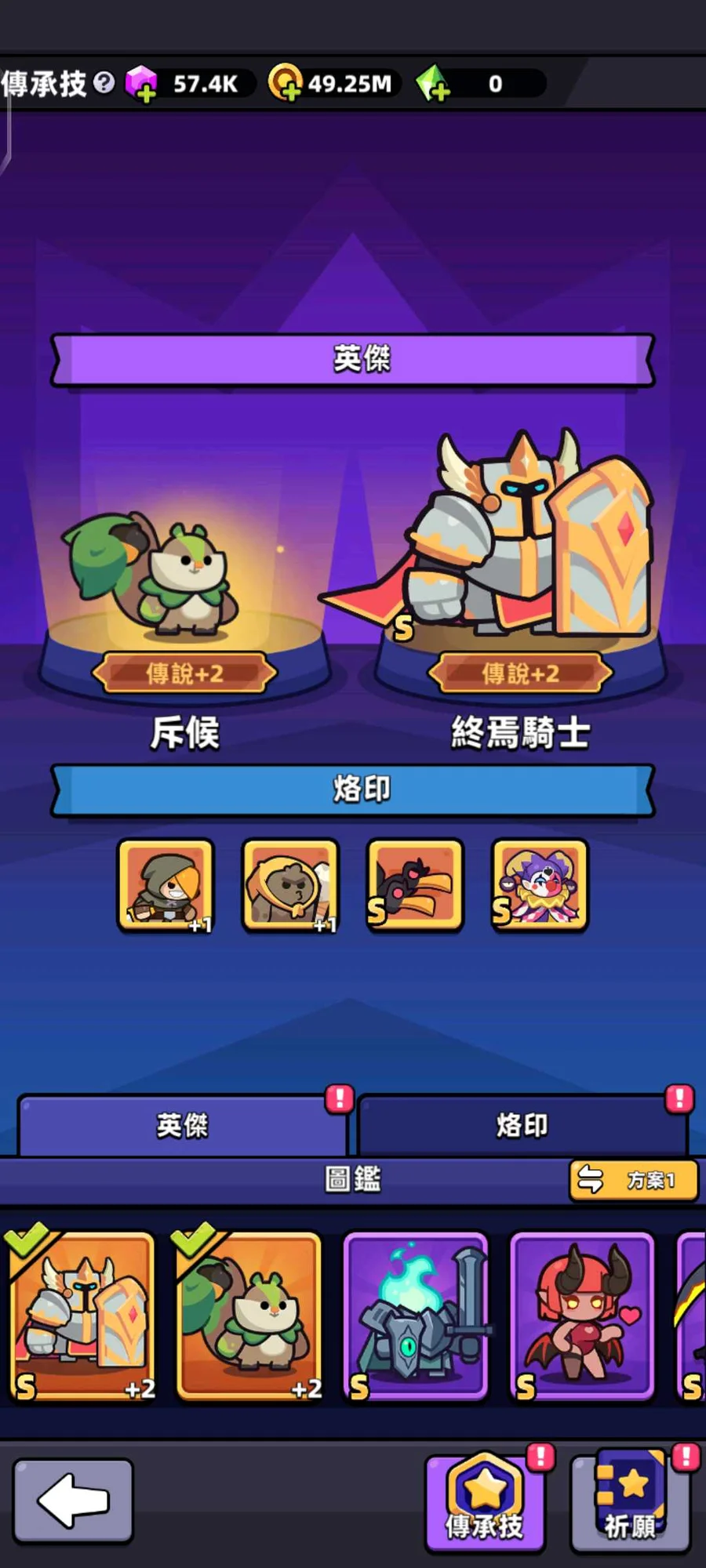Open the brown bear imprint slot
The image size is (706, 1568).
pyautogui.click(x=290, y=884)
